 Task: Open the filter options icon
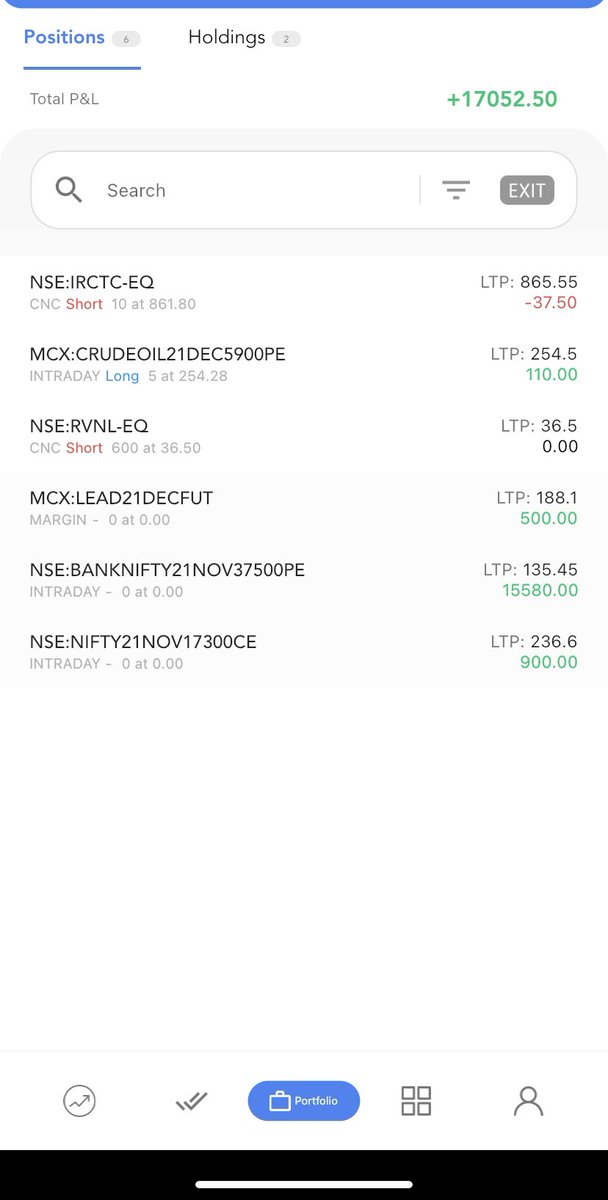(x=456, y=190)
